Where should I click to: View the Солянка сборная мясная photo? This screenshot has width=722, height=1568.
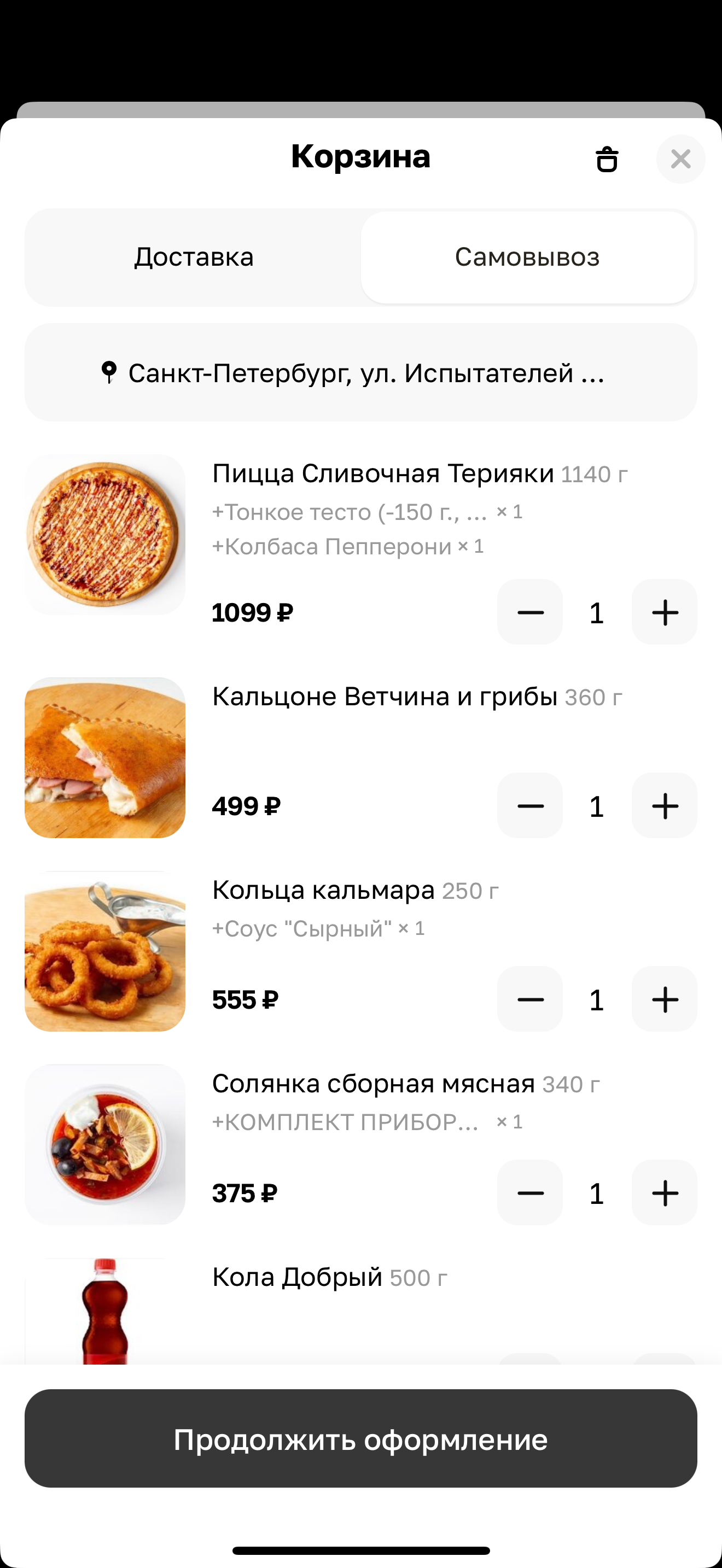[x=104, y=1144]
